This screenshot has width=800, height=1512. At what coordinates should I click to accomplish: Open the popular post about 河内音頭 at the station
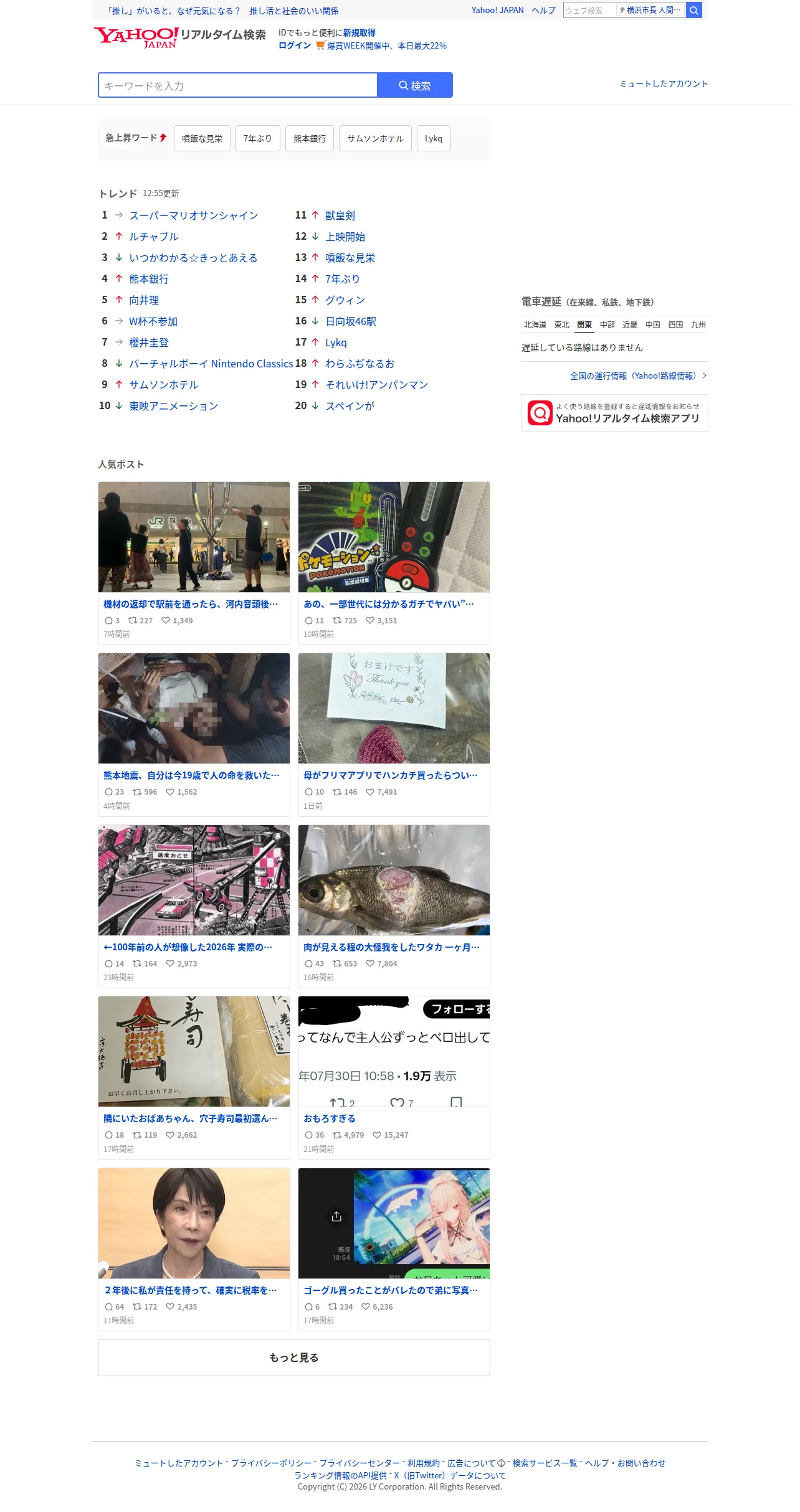click(x=194, y=563)
